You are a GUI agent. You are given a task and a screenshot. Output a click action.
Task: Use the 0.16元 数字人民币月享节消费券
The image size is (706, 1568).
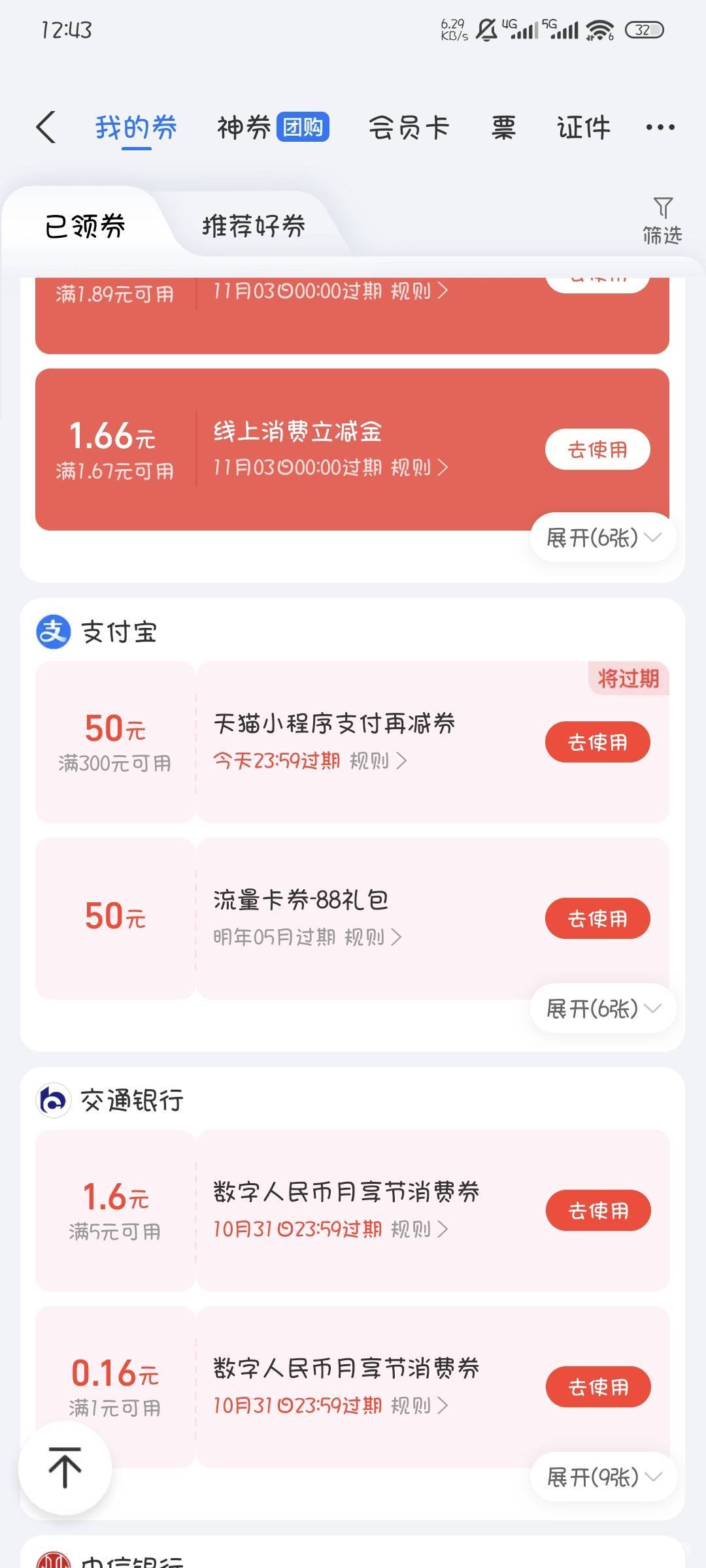point(598,1387)
